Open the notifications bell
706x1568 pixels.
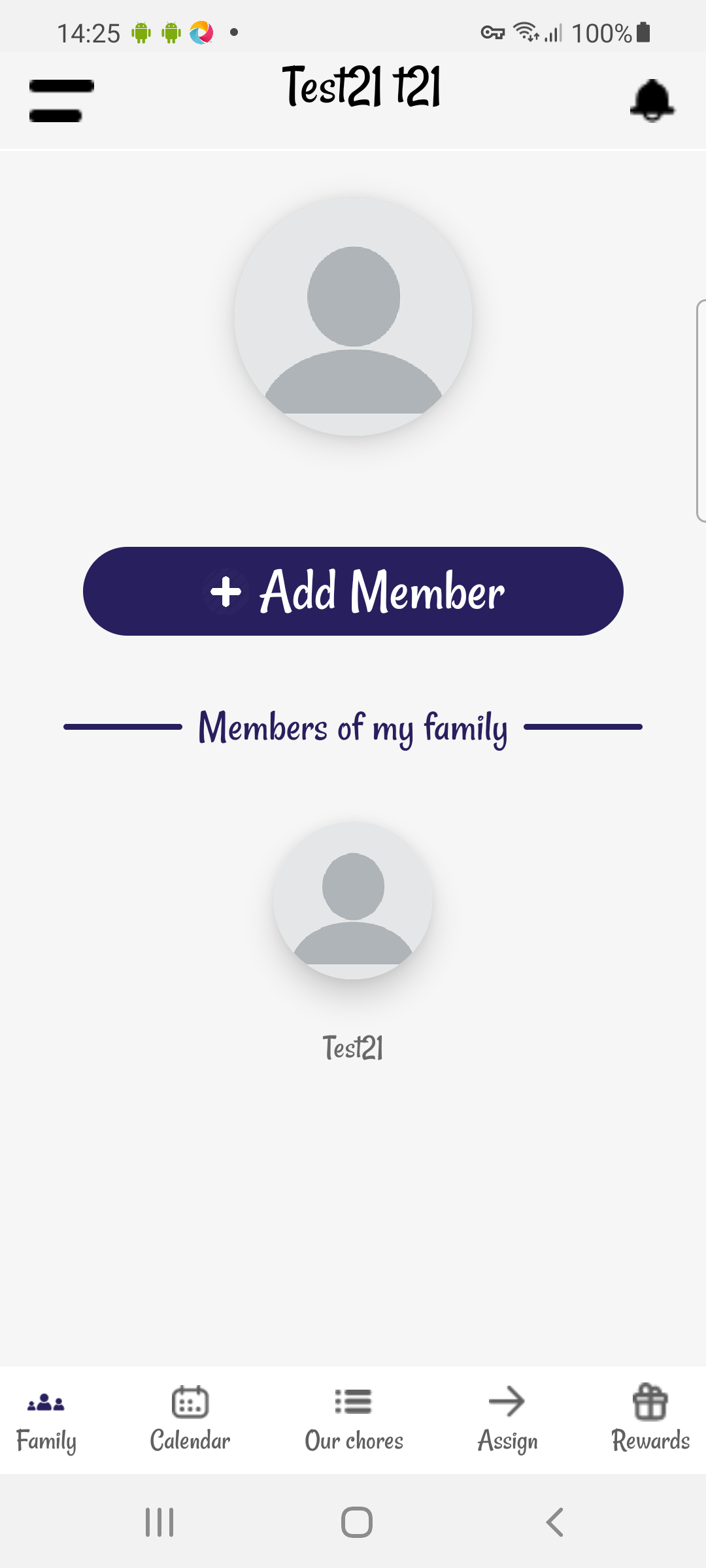(652, 101)
